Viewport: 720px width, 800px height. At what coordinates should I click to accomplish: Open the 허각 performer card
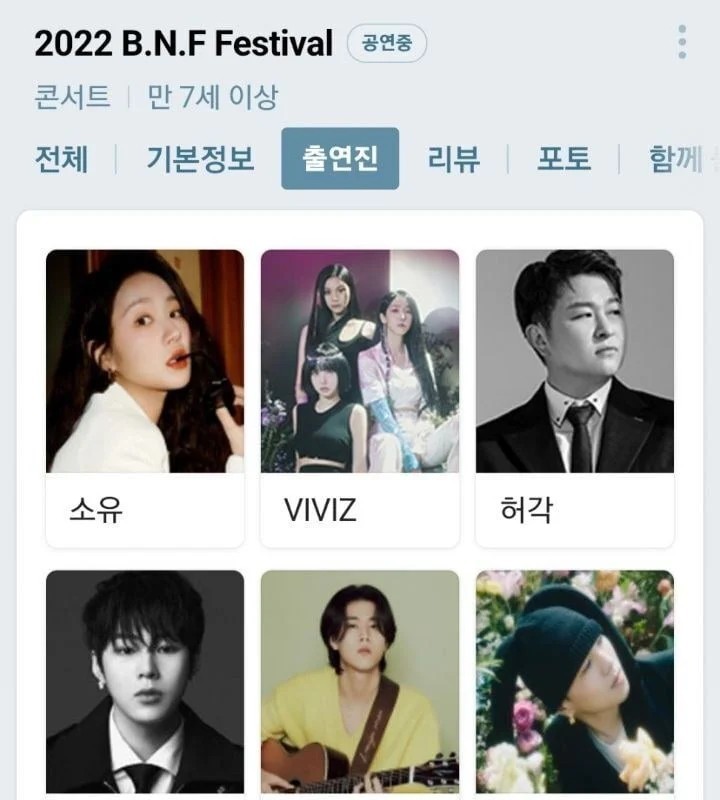(575, 398)
